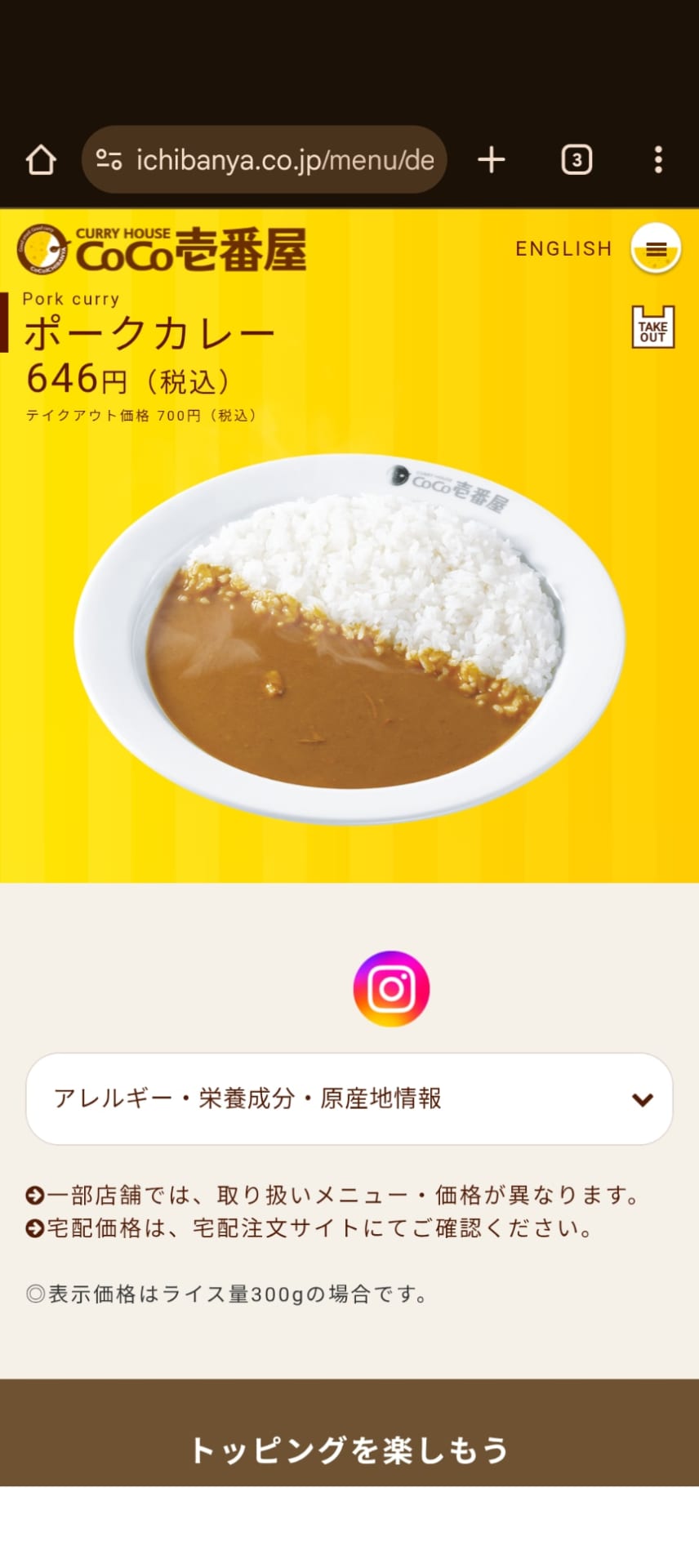Open the tab switcher showing 3 tabs
Viewport: 699px width, 1568px height.
[577, 160]
